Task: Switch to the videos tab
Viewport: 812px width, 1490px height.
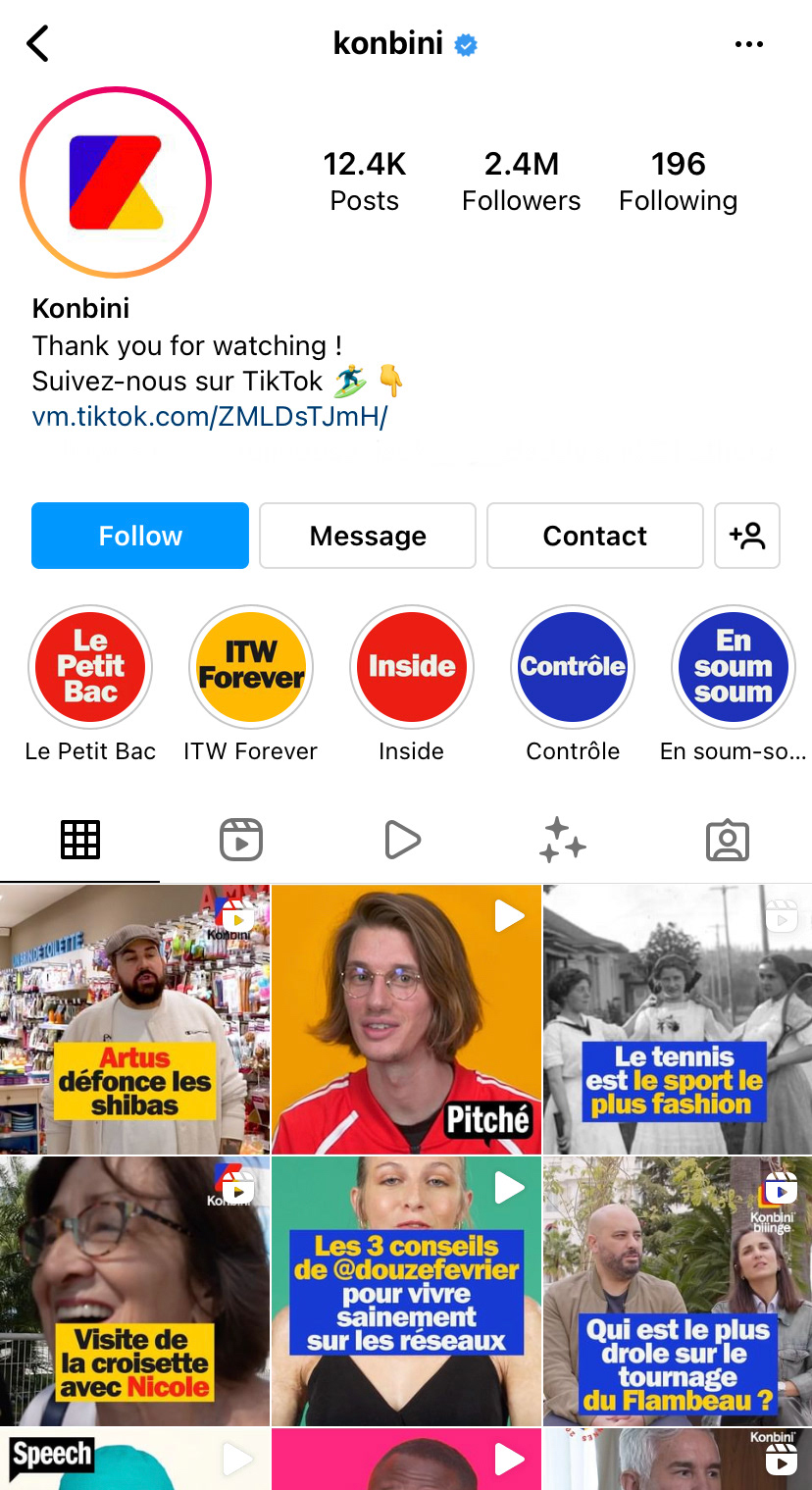Action: click(402, 841)
